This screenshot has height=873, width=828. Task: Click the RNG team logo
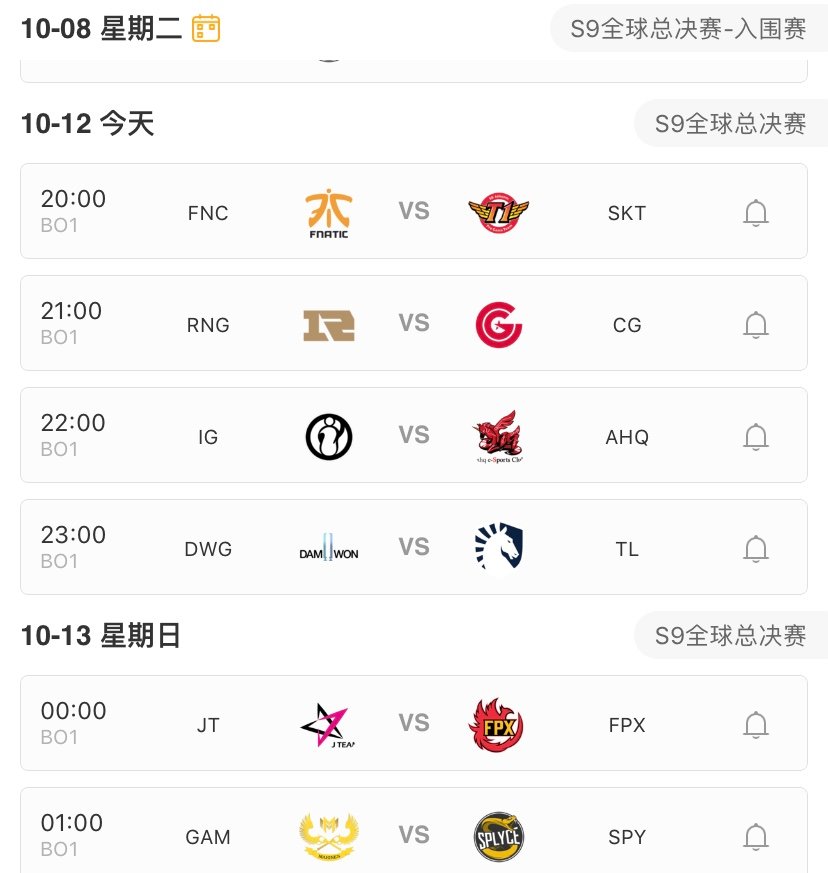pos(329,324)
